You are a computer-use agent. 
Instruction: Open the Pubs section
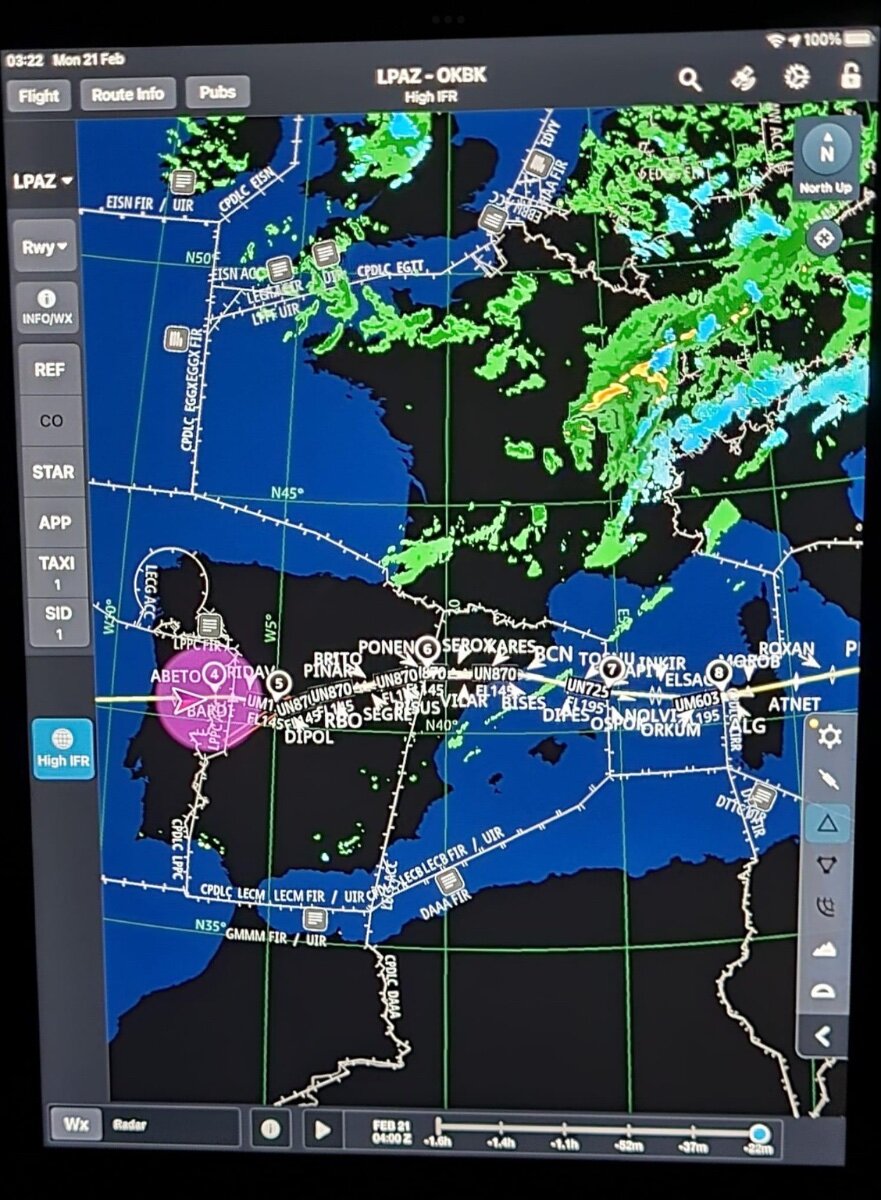coord(217,93)
